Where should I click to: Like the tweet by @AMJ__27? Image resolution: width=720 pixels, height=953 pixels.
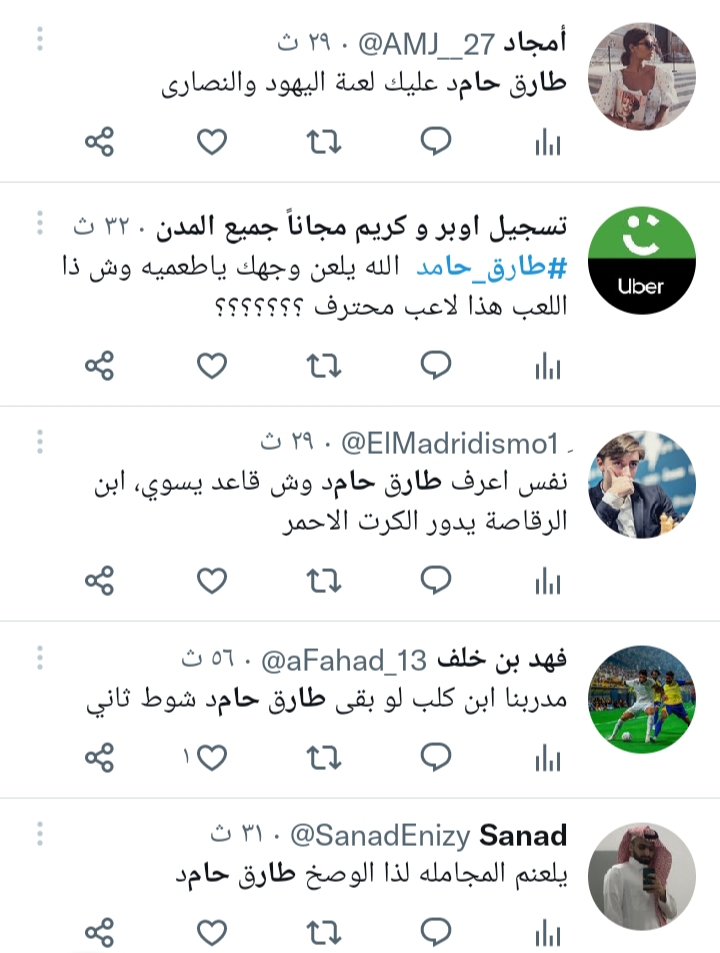(211, 143)
